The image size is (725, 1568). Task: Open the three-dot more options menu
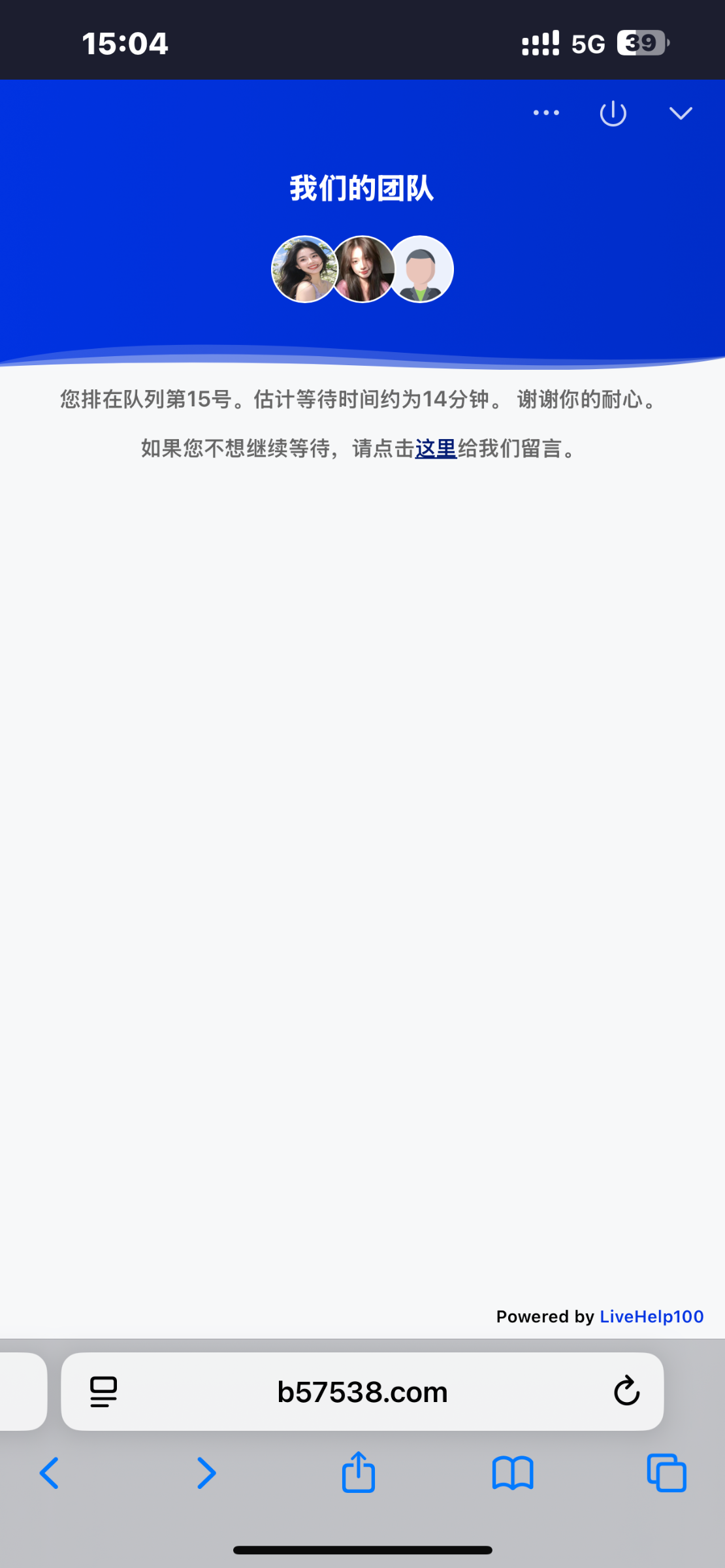click(546, 113)
